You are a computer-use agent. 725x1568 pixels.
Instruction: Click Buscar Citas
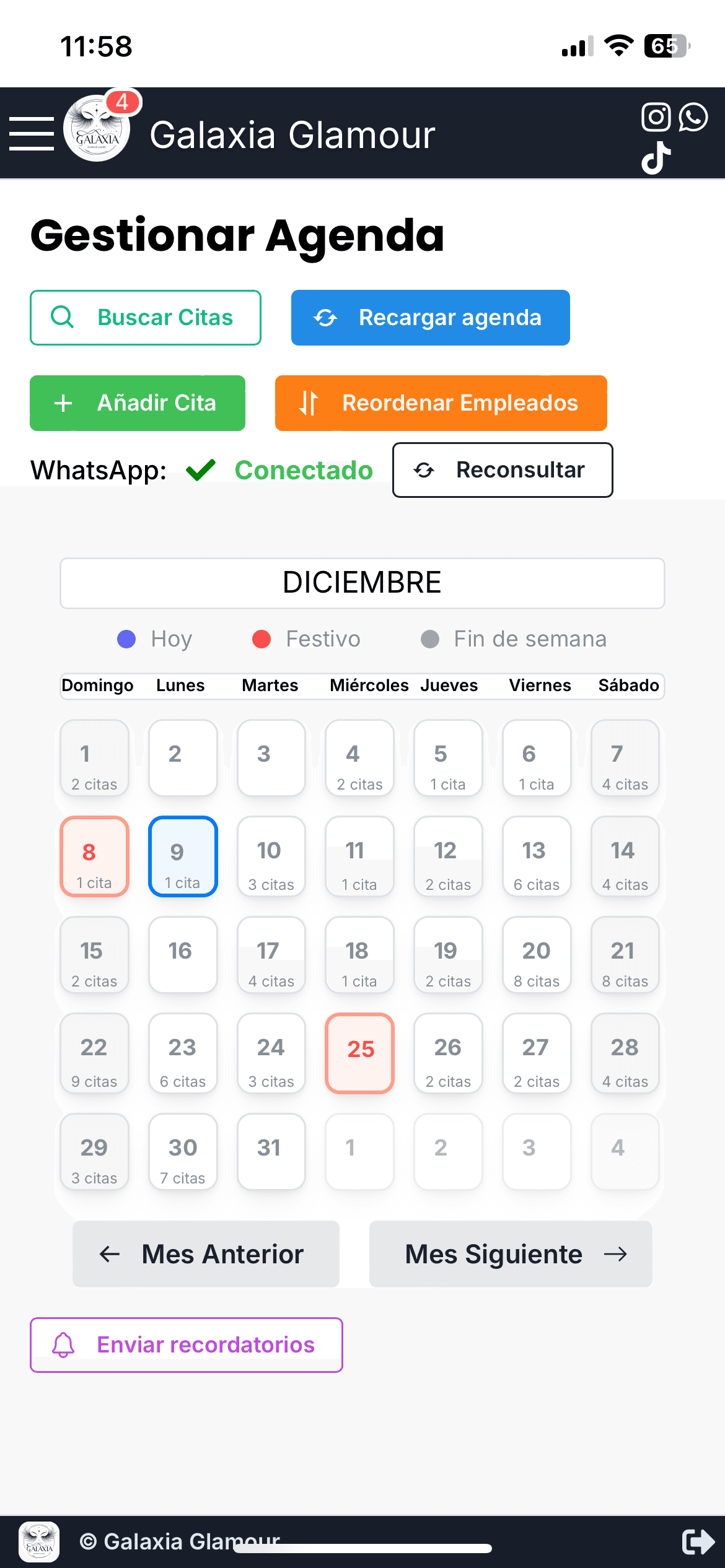coord(146,317)
